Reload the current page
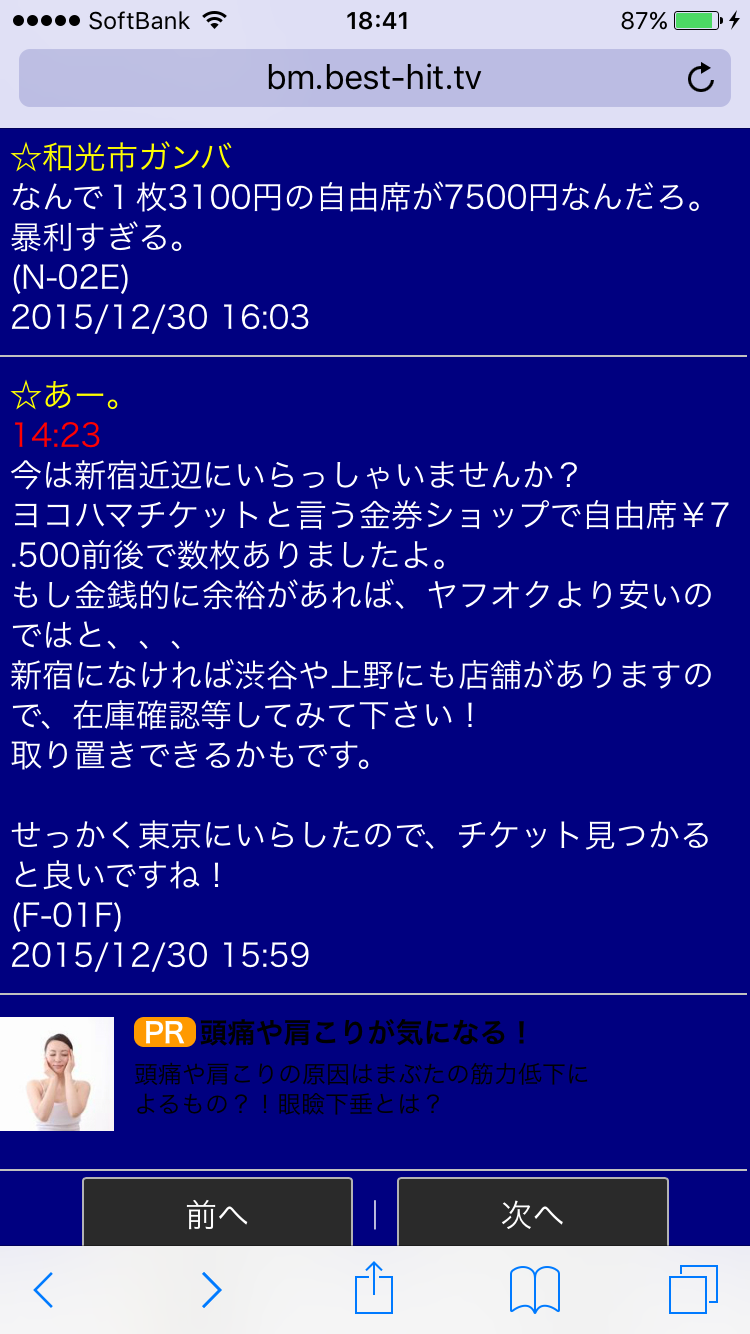The height and width of the screenshot is (1334, 750). (x=701, y=78)
